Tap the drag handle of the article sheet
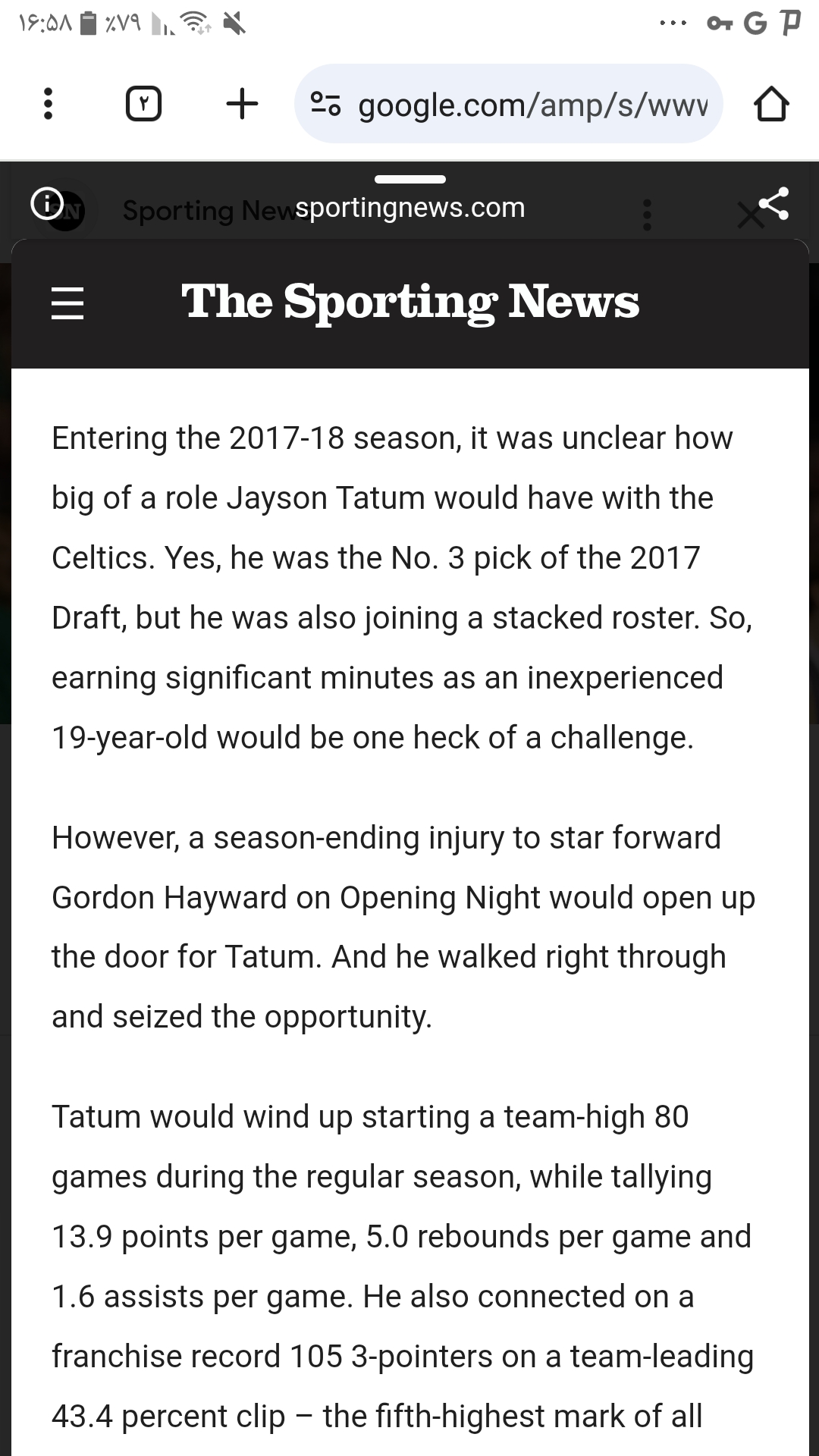The image size is (819, 1456). [409, 180]
